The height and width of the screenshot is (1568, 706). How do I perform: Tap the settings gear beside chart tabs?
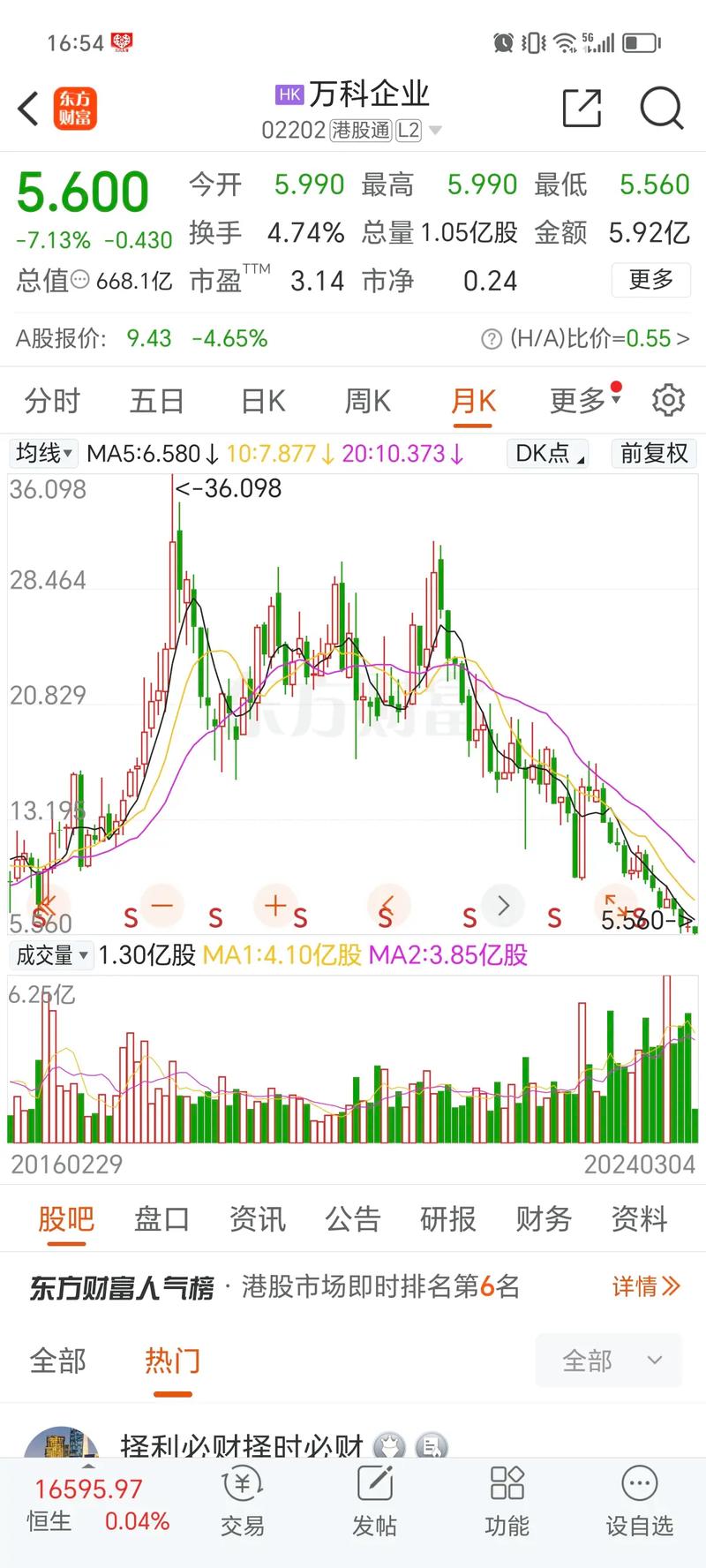(670, 400)
